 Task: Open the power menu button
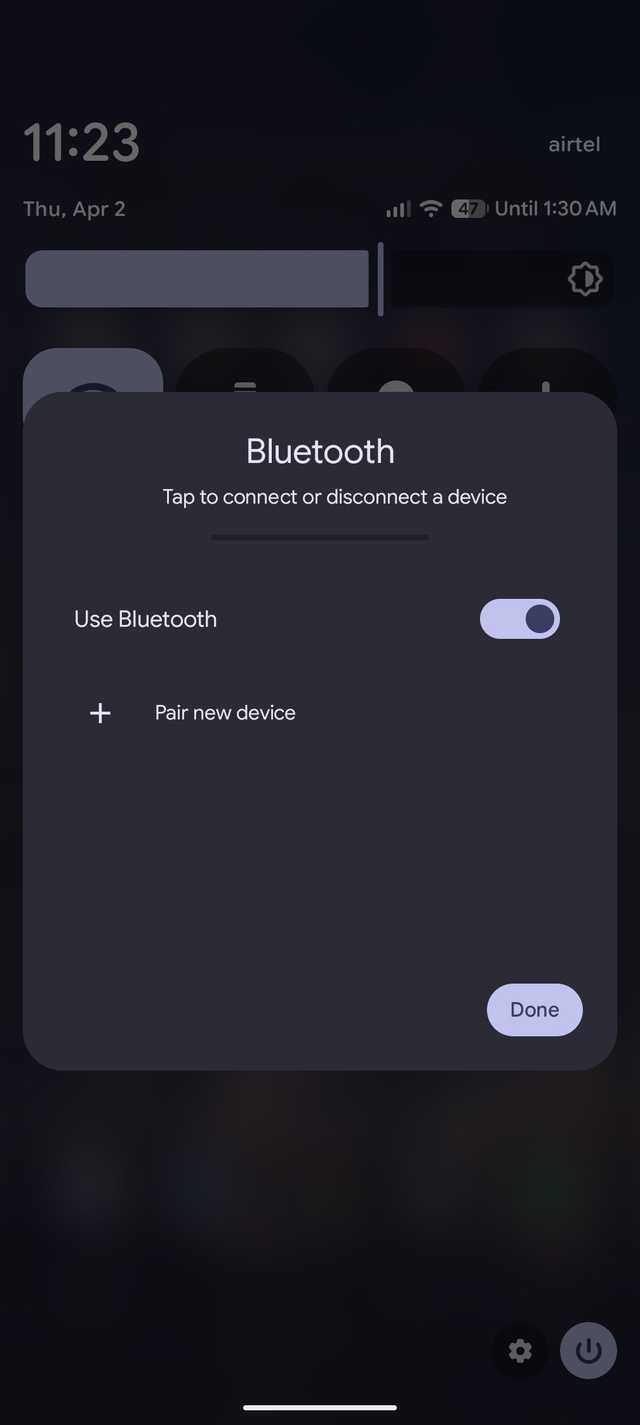(588, 1351)
